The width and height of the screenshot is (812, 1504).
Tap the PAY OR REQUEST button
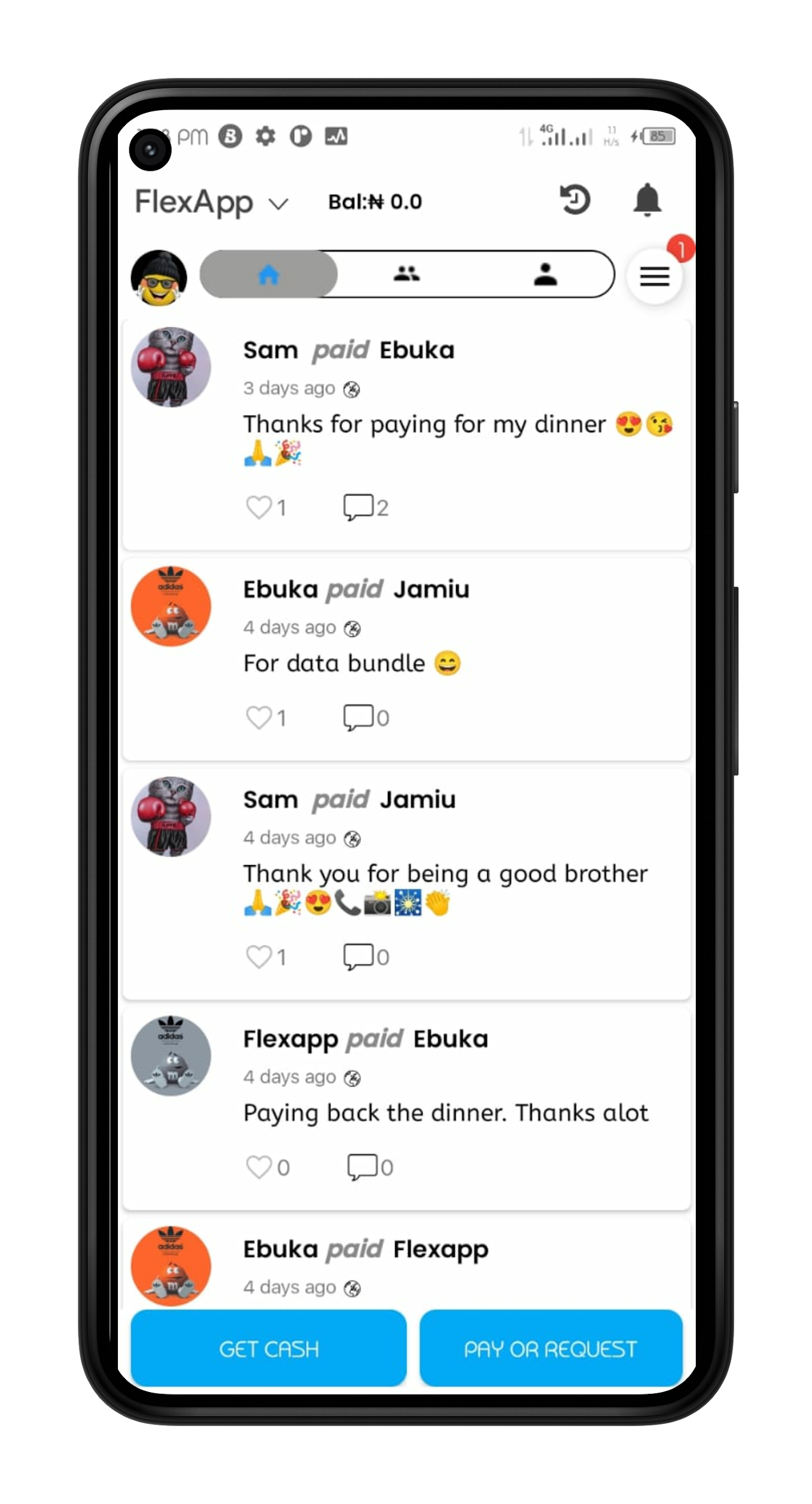coord(550,1349)
